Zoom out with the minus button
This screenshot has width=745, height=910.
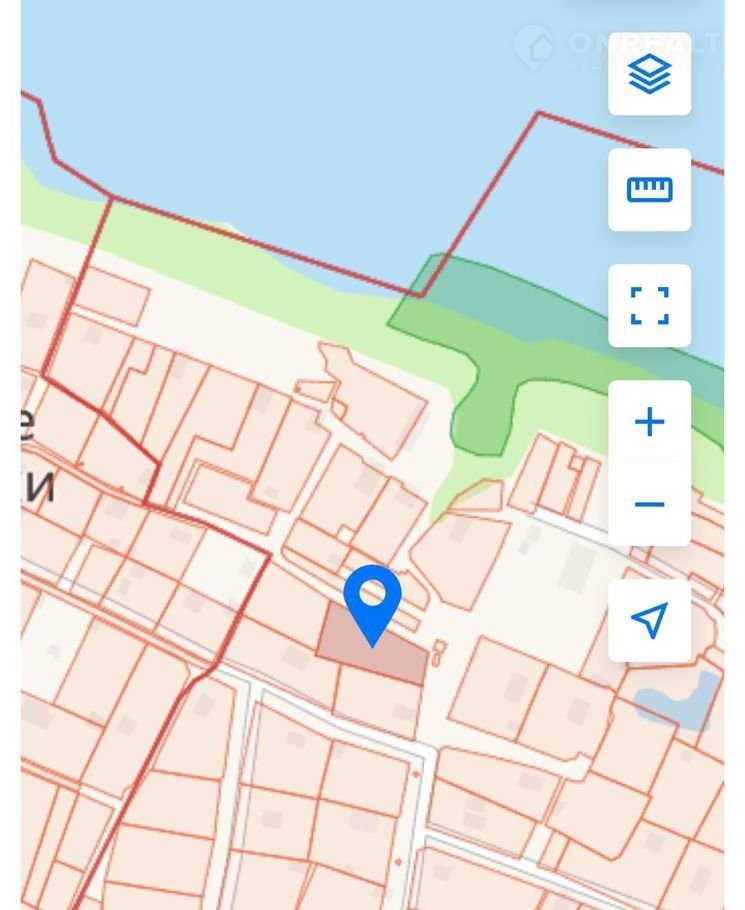pos(649,504)
